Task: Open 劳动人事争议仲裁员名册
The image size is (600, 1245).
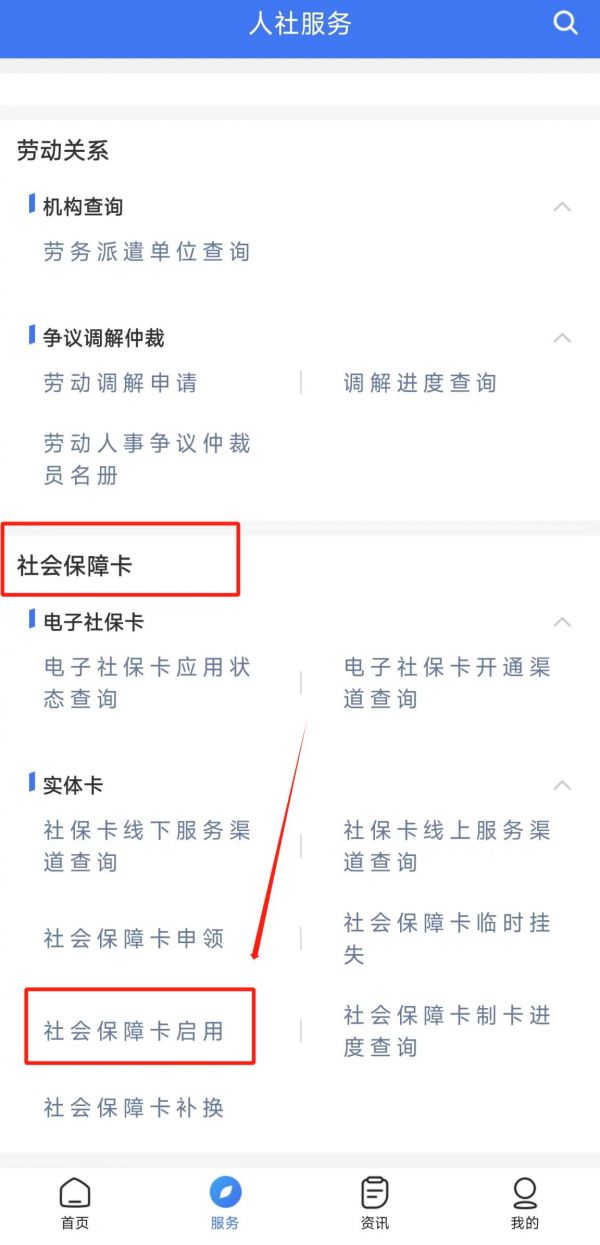Action: pyautogui.click(x=147, y=459)
